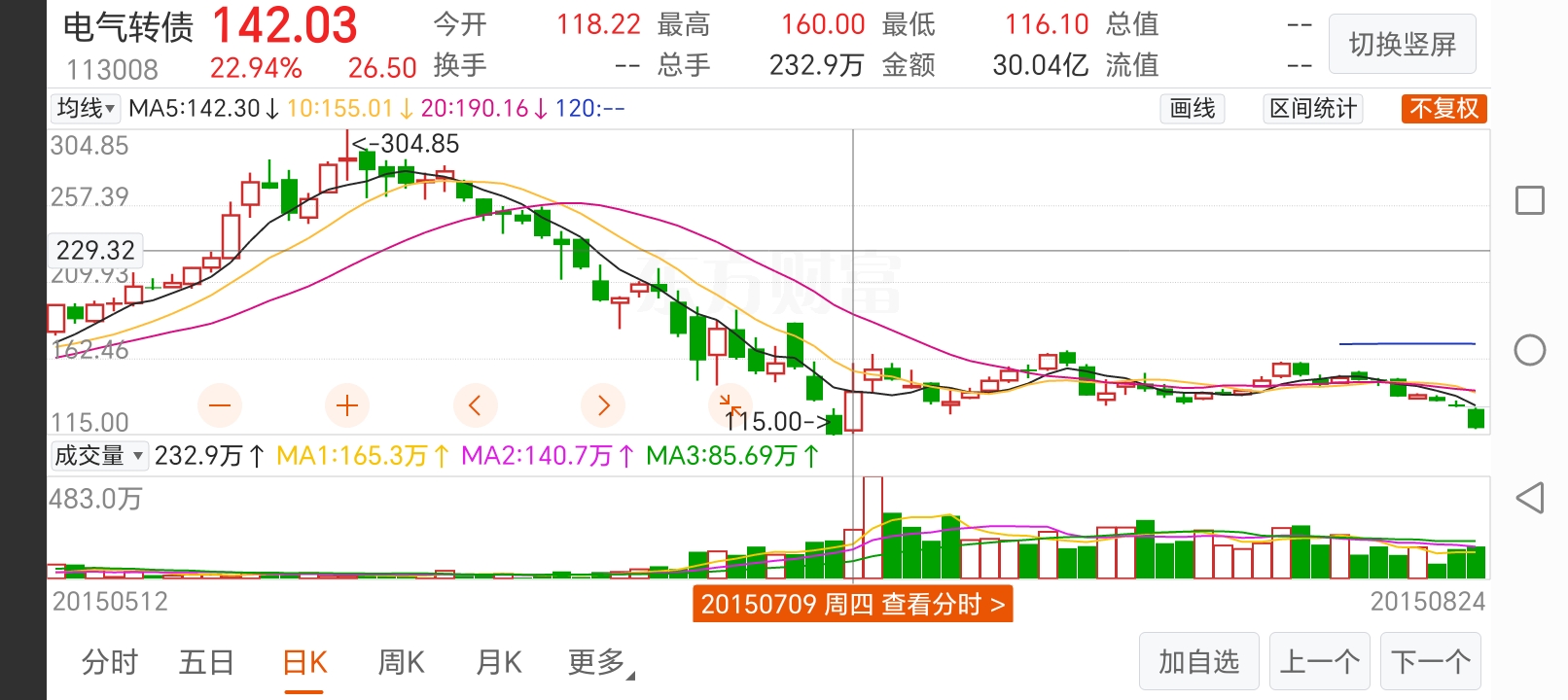Open the 成交量 indicator dropdown
Image resolution: width=1568 pixels, height=700 pixels.
point(99,455)
